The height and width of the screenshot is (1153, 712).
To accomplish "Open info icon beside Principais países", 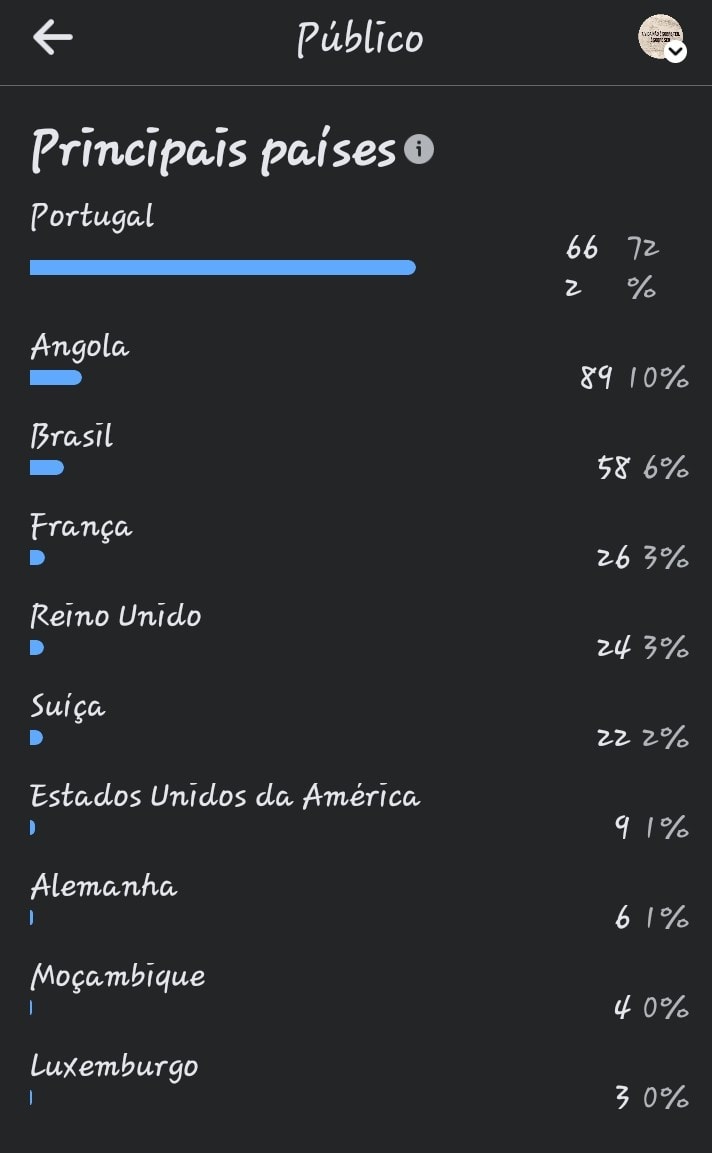I will coord(419,150).
